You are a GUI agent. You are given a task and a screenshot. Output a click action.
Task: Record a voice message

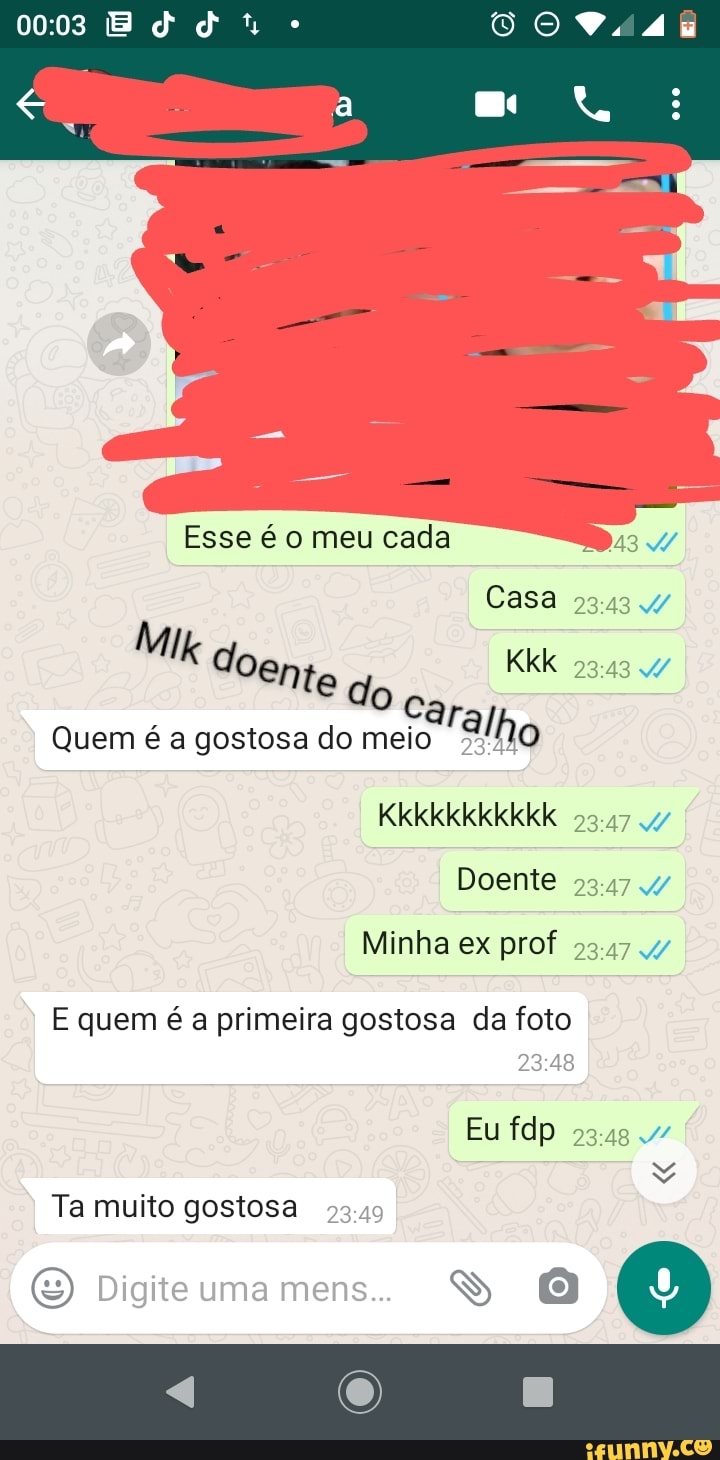[x=664, y=1288]
